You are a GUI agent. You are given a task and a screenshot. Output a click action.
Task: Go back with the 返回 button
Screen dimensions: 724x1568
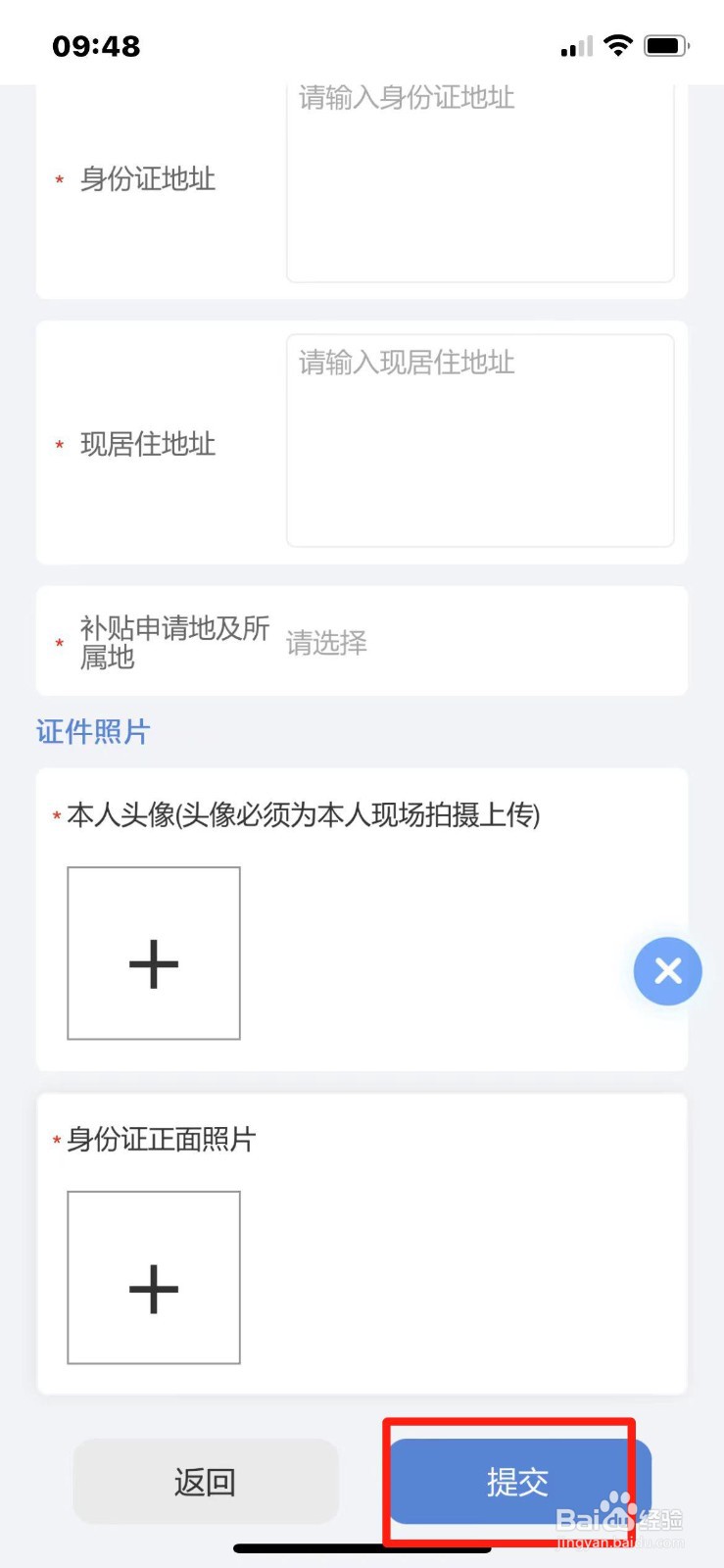[x=206, y=1481]
